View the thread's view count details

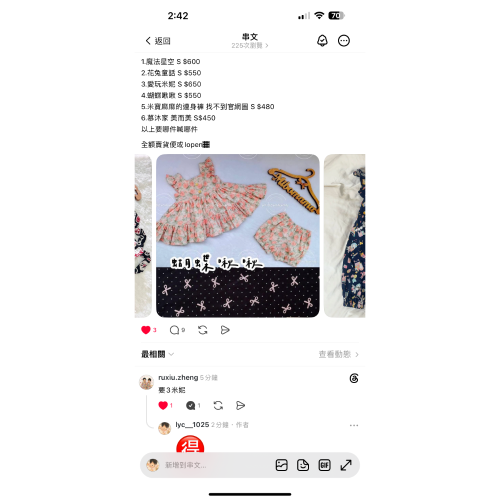pos(250,45)
